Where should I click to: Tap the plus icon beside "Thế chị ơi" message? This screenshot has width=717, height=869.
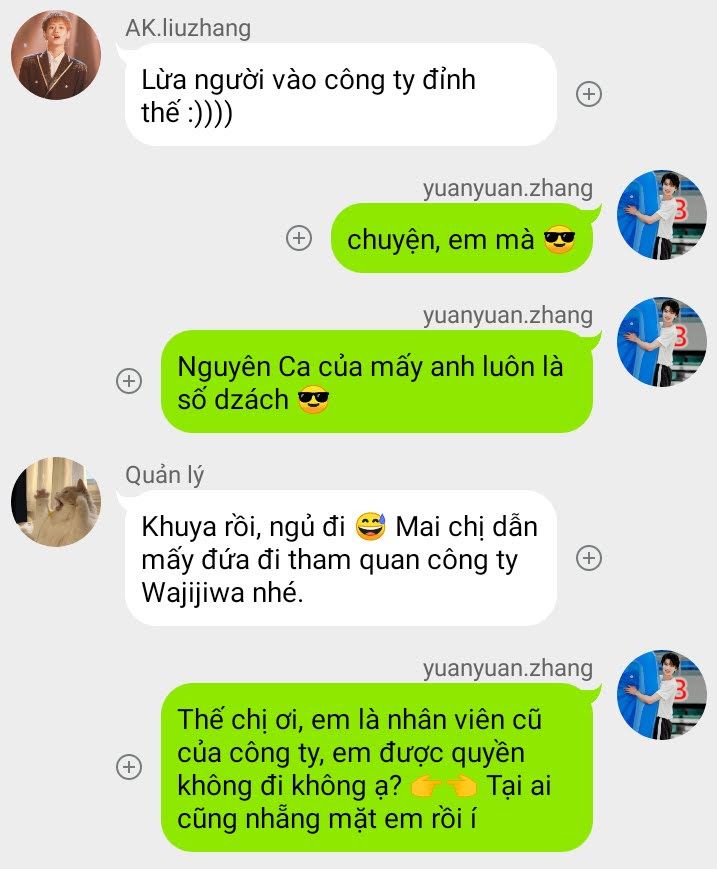pyautogui.click(x=129, y=767)
